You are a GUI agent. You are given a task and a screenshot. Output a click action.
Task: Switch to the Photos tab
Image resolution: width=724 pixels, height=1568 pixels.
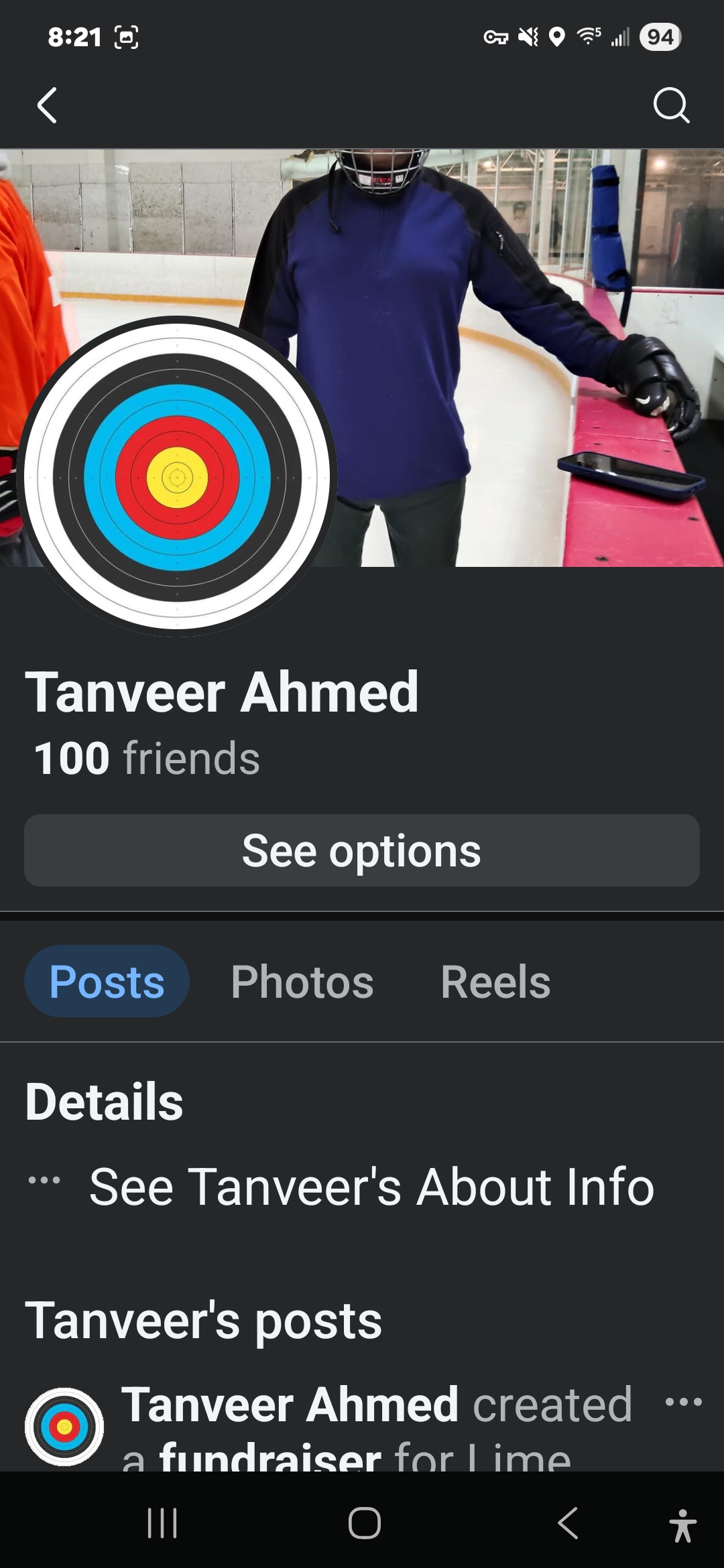pyautogui.click(x=302, y=982)
